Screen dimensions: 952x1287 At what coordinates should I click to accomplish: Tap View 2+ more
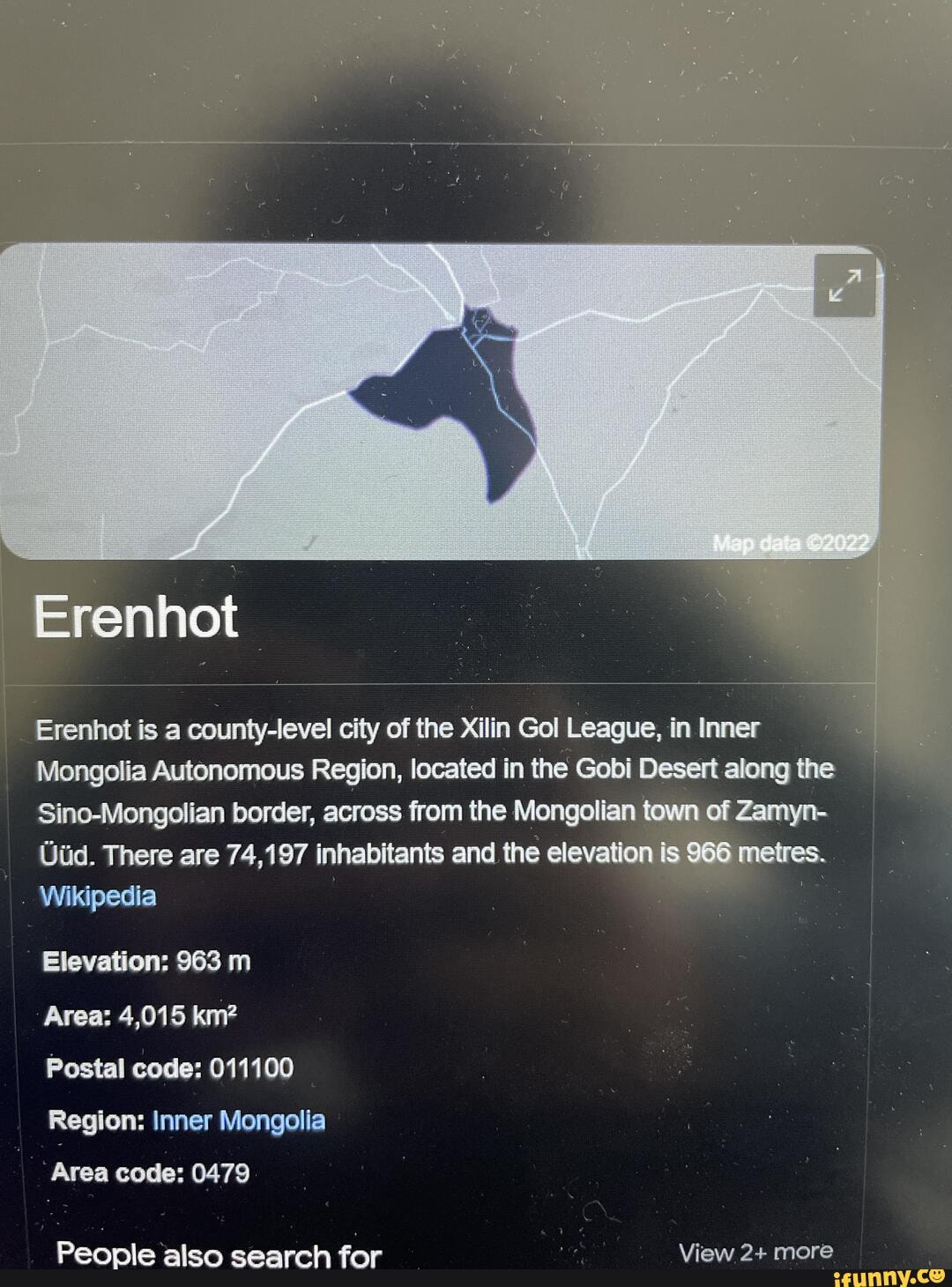755,1252
